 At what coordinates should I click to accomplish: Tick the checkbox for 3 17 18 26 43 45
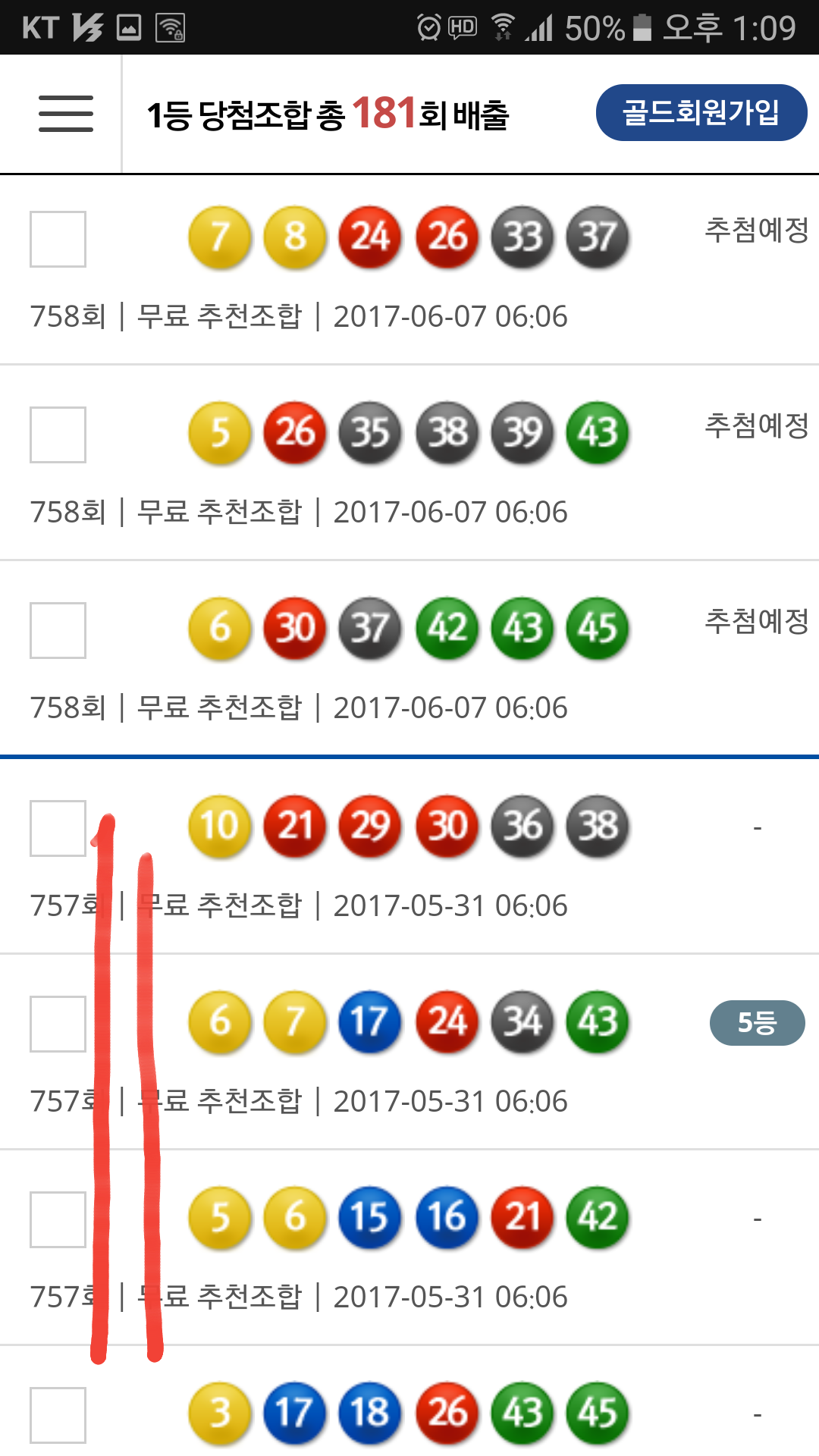coord(58,1415)
